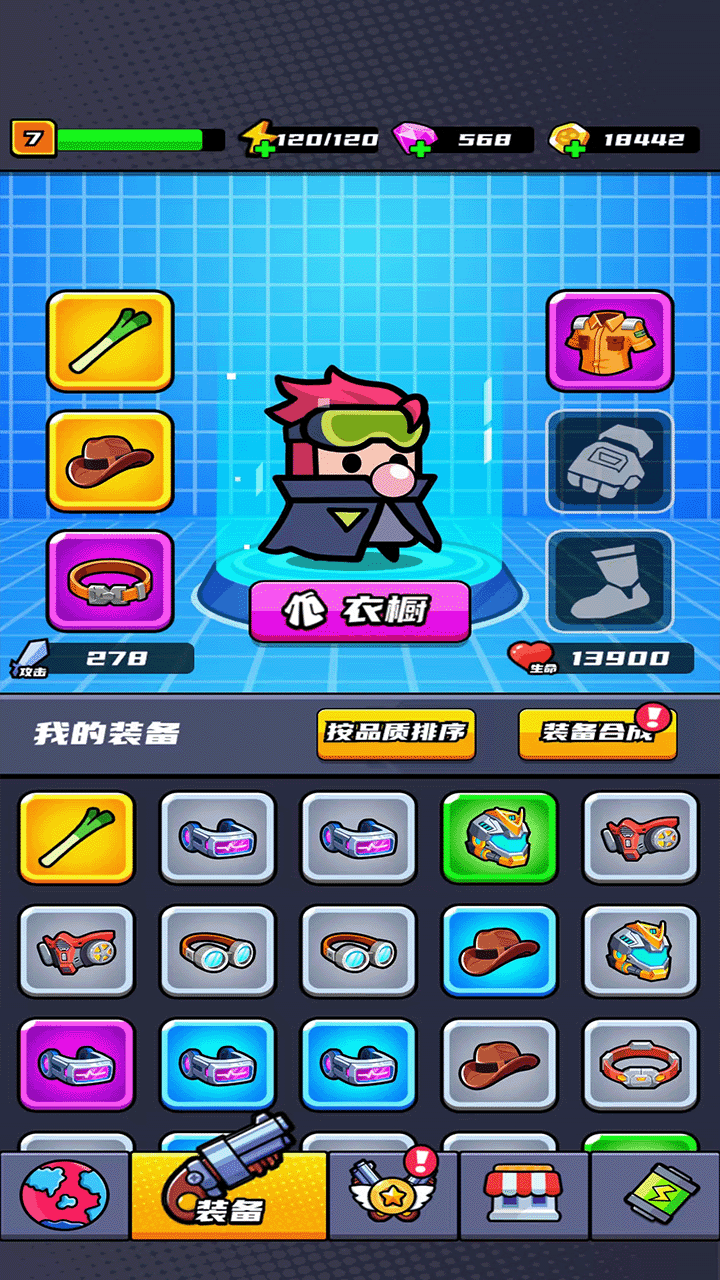Tap the equipped leek weapon slot
Screen dimensions: 720x1280
pyautogui.click(x=110, y=342)
